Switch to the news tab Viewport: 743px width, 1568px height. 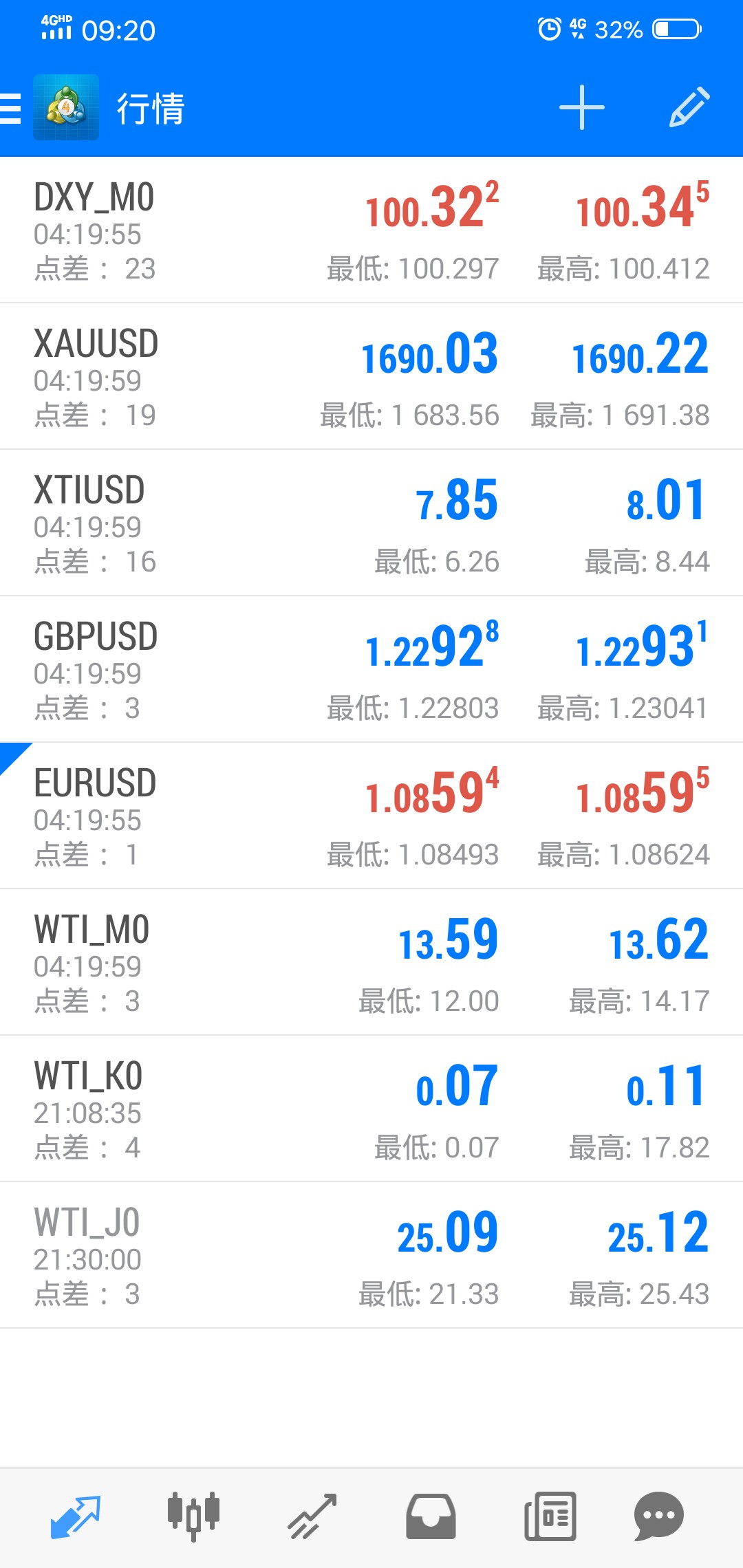point(550,1516)
